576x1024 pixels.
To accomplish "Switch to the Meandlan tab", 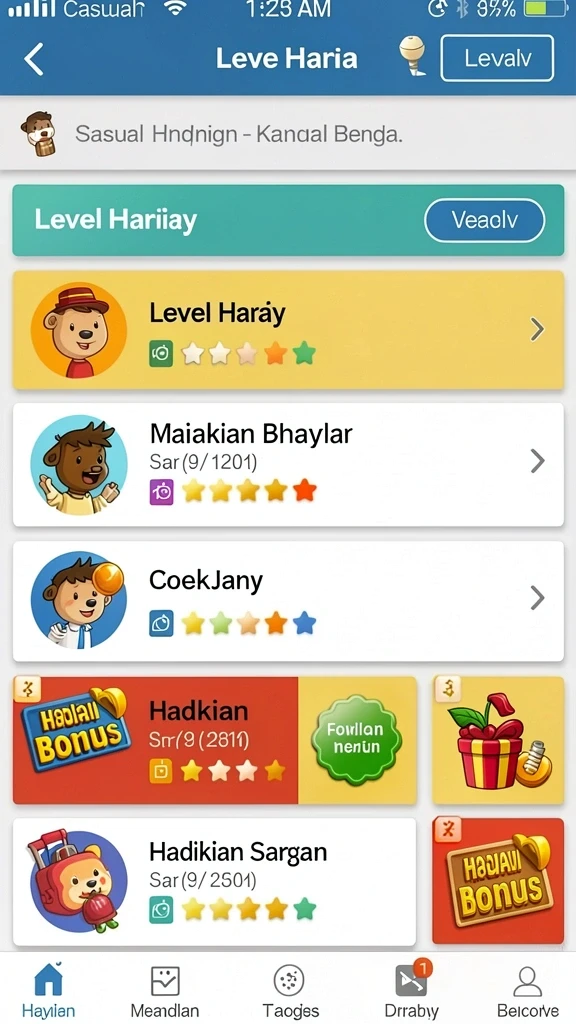I will point(165,989).
